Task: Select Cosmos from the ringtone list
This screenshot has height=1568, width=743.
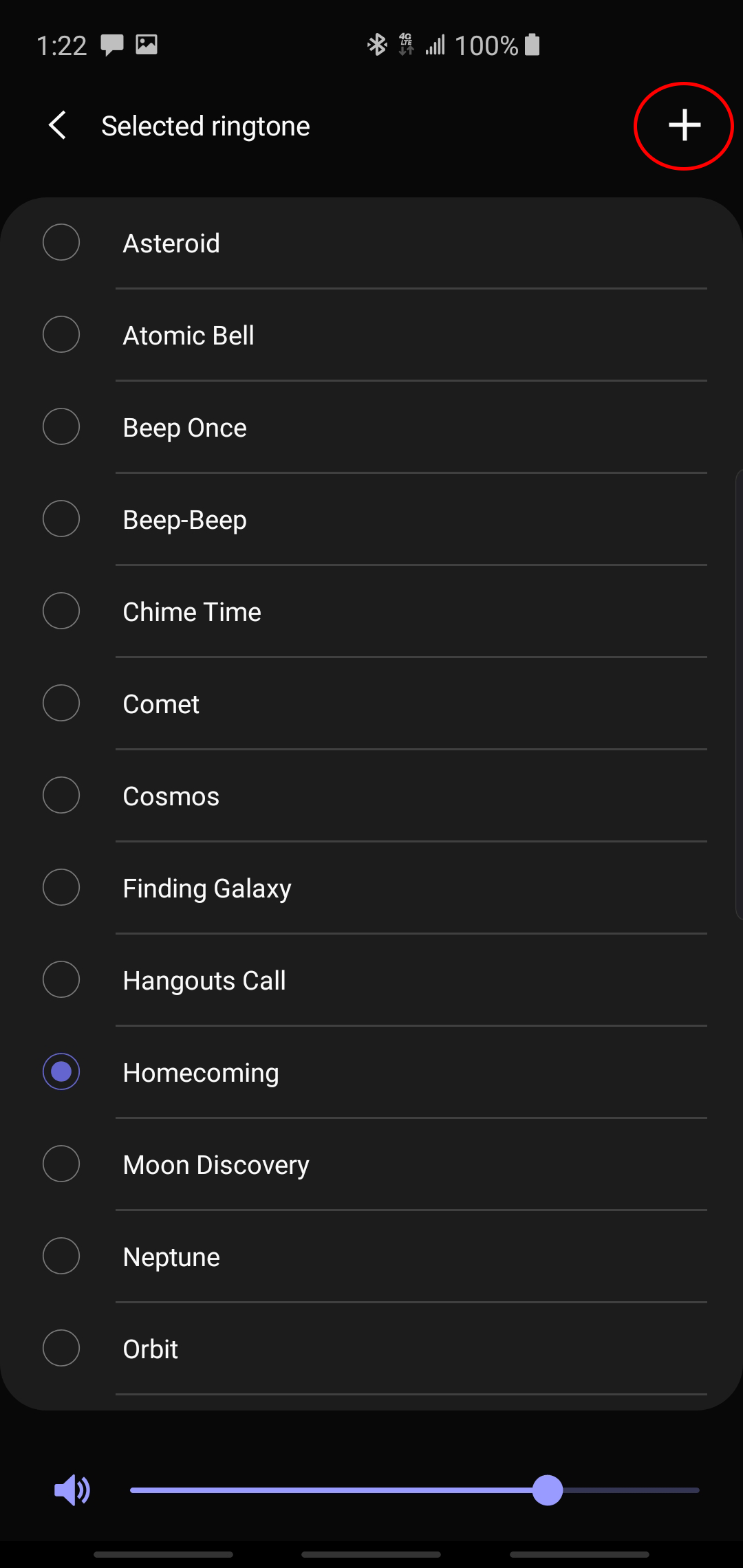Action: click(61, 796)
